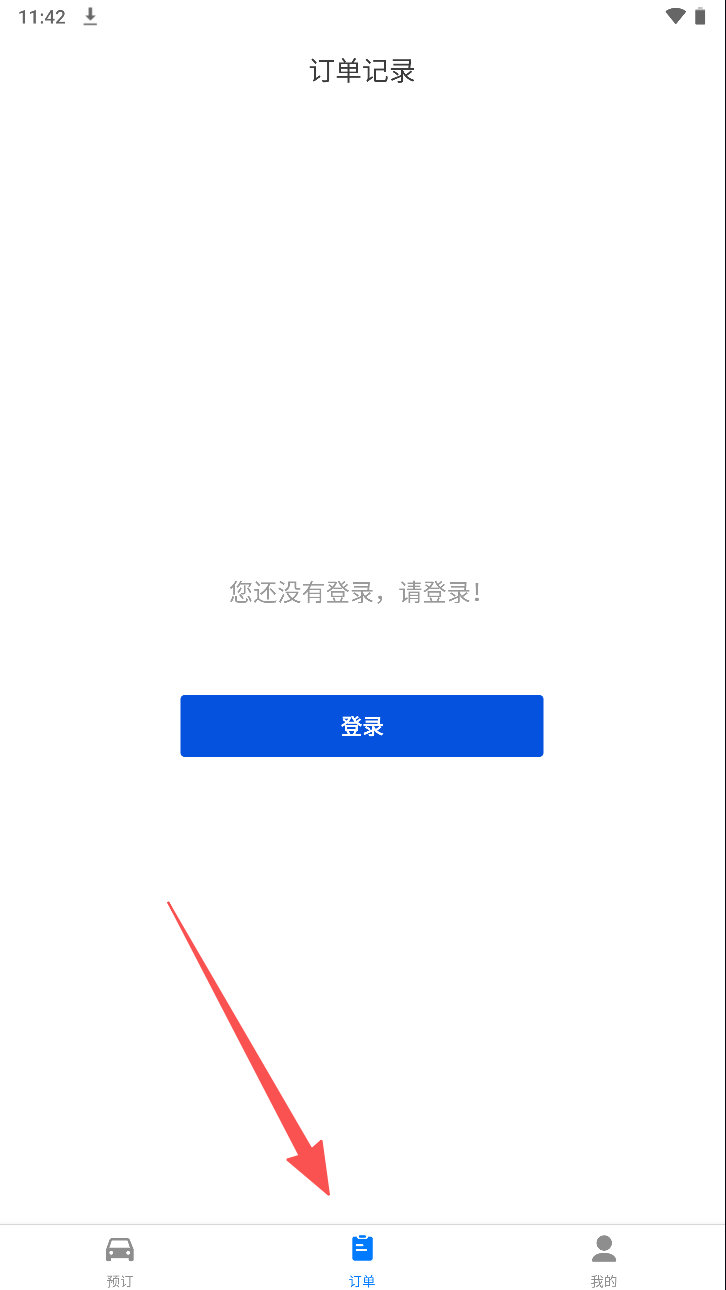
Task: Open the 我的 profile tab
Action: point(603,1259)
